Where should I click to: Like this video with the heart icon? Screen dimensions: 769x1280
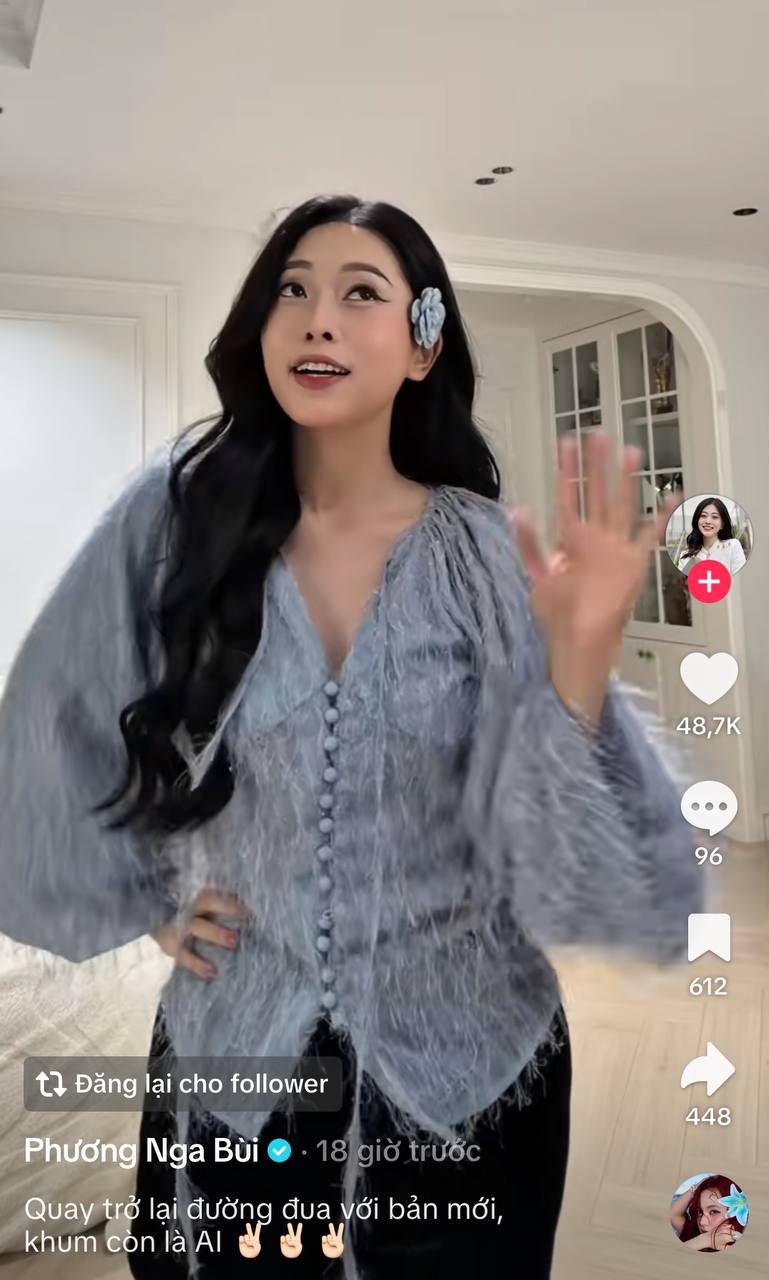pos(708,677)
